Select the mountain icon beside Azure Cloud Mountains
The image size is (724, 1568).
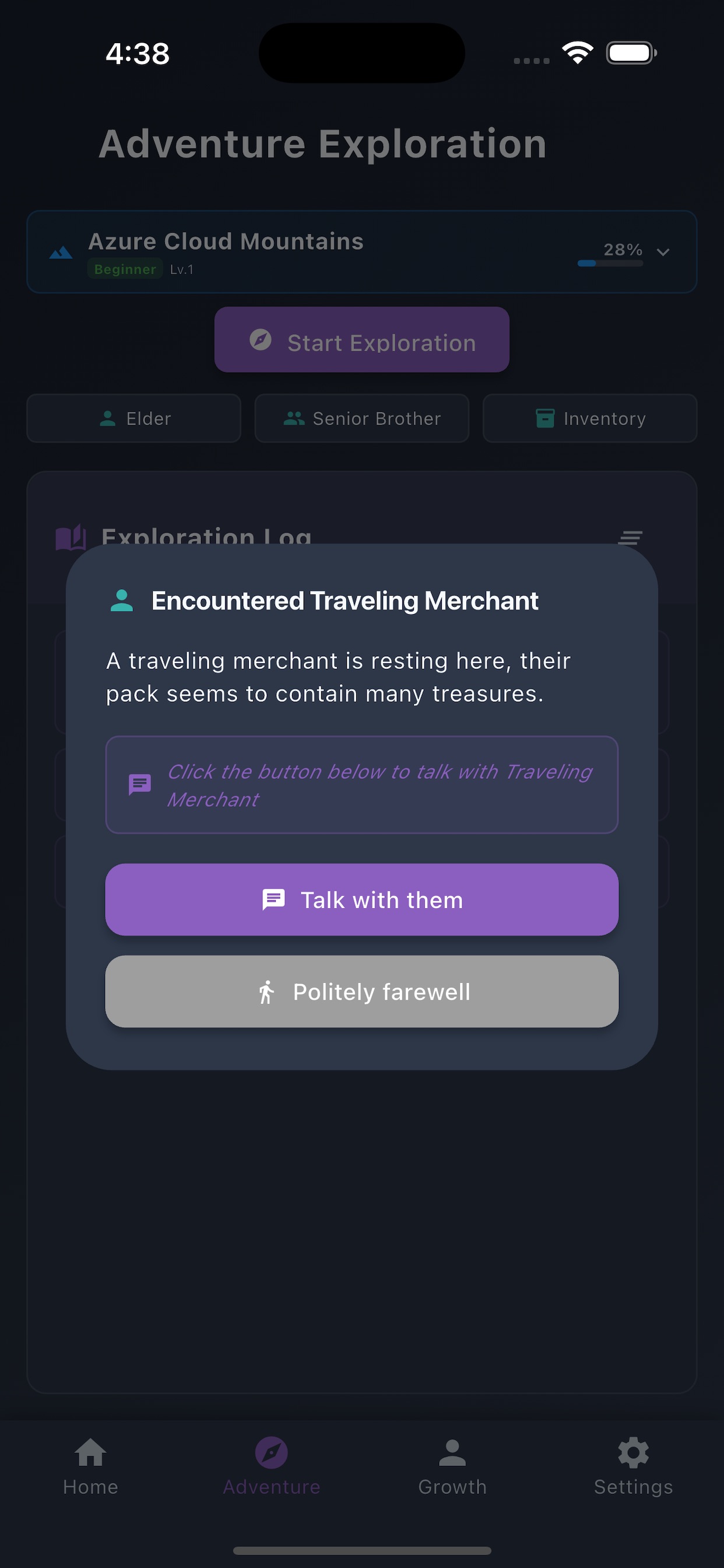[x=61, y=251]
